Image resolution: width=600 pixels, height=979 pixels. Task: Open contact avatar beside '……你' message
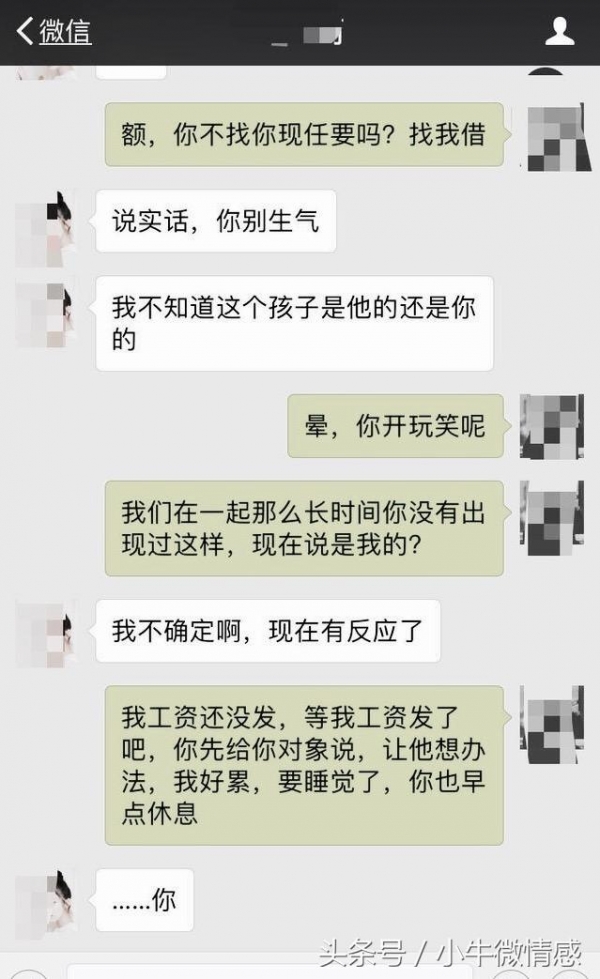[46, 902]
